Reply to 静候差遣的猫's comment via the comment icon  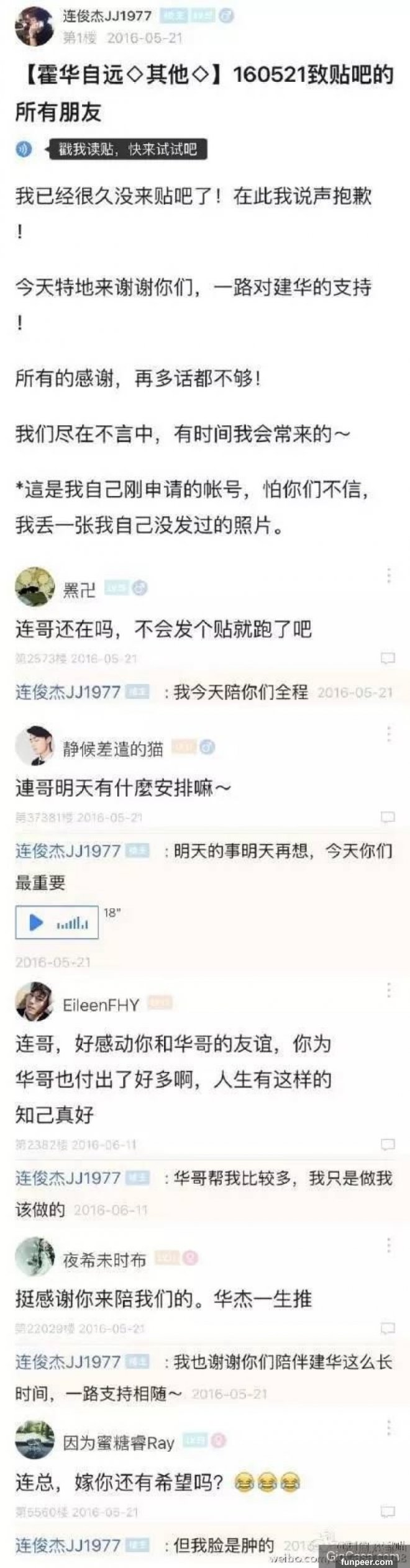pos(388,817)
